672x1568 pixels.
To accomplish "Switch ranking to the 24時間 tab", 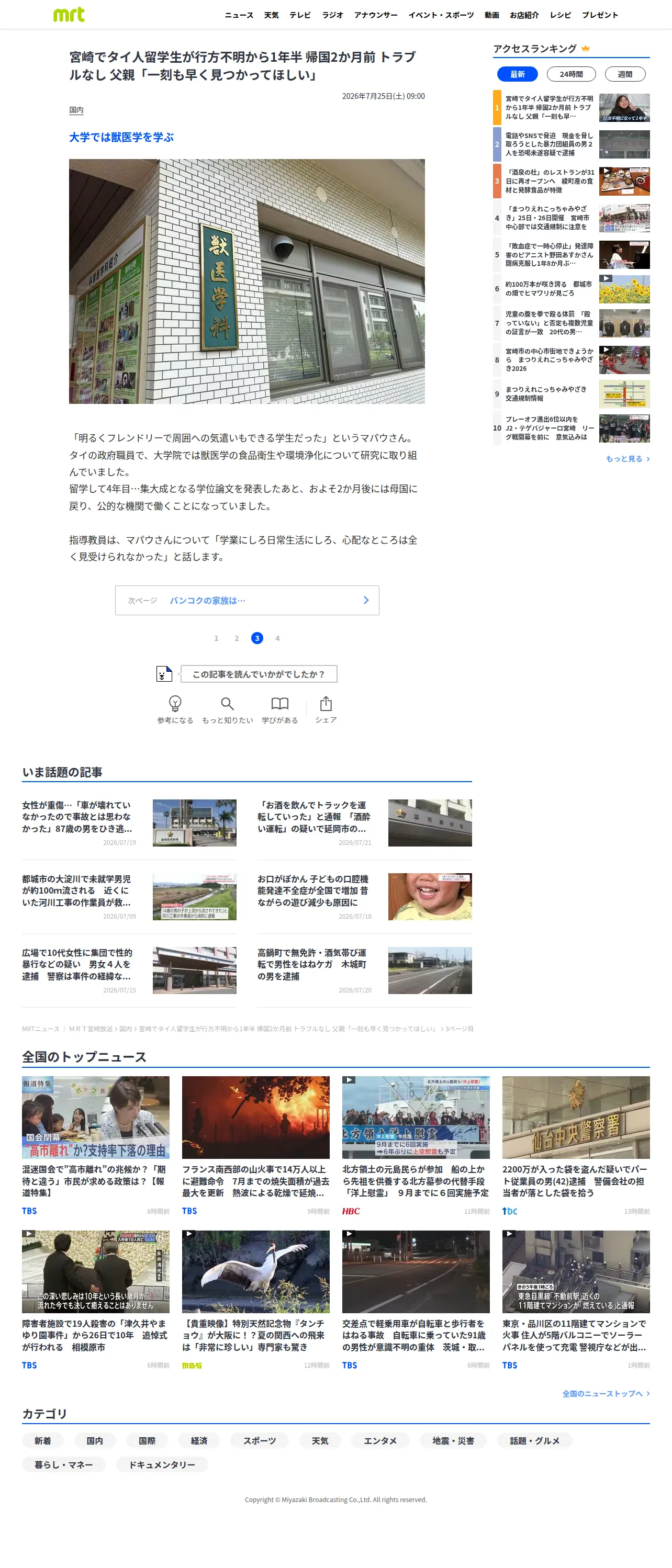I will click(571, 74).
